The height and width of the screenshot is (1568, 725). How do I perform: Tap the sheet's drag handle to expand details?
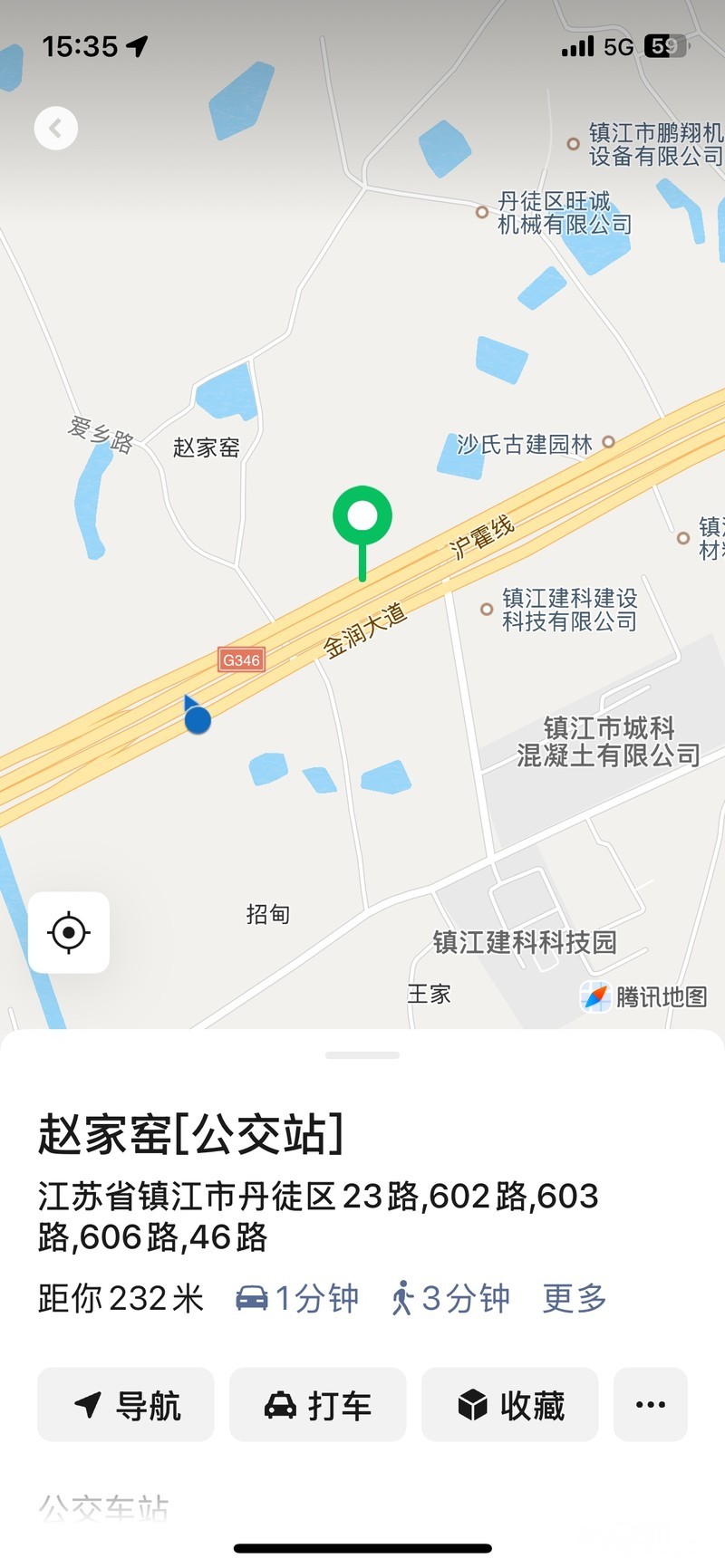[x=362, y=1055]
